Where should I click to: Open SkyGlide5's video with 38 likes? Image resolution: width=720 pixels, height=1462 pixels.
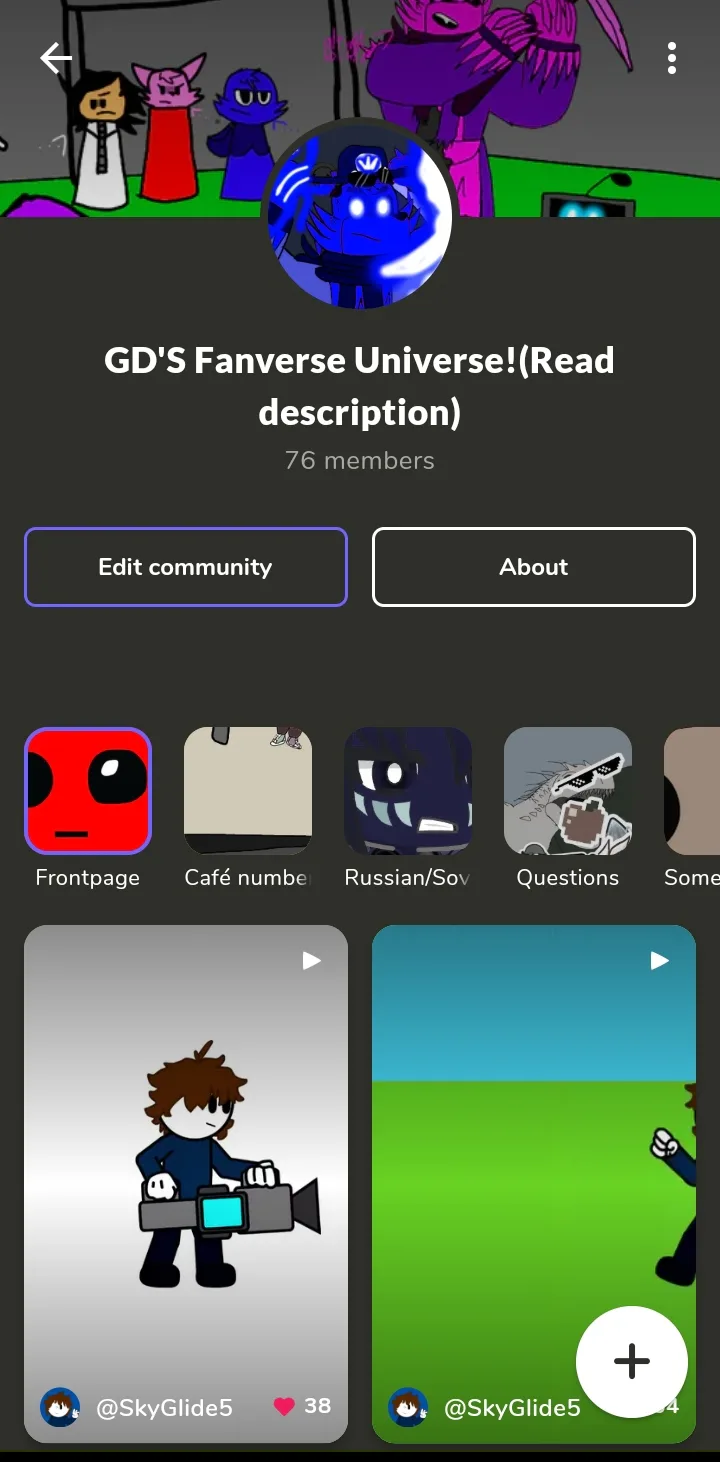pos(186,1150)
